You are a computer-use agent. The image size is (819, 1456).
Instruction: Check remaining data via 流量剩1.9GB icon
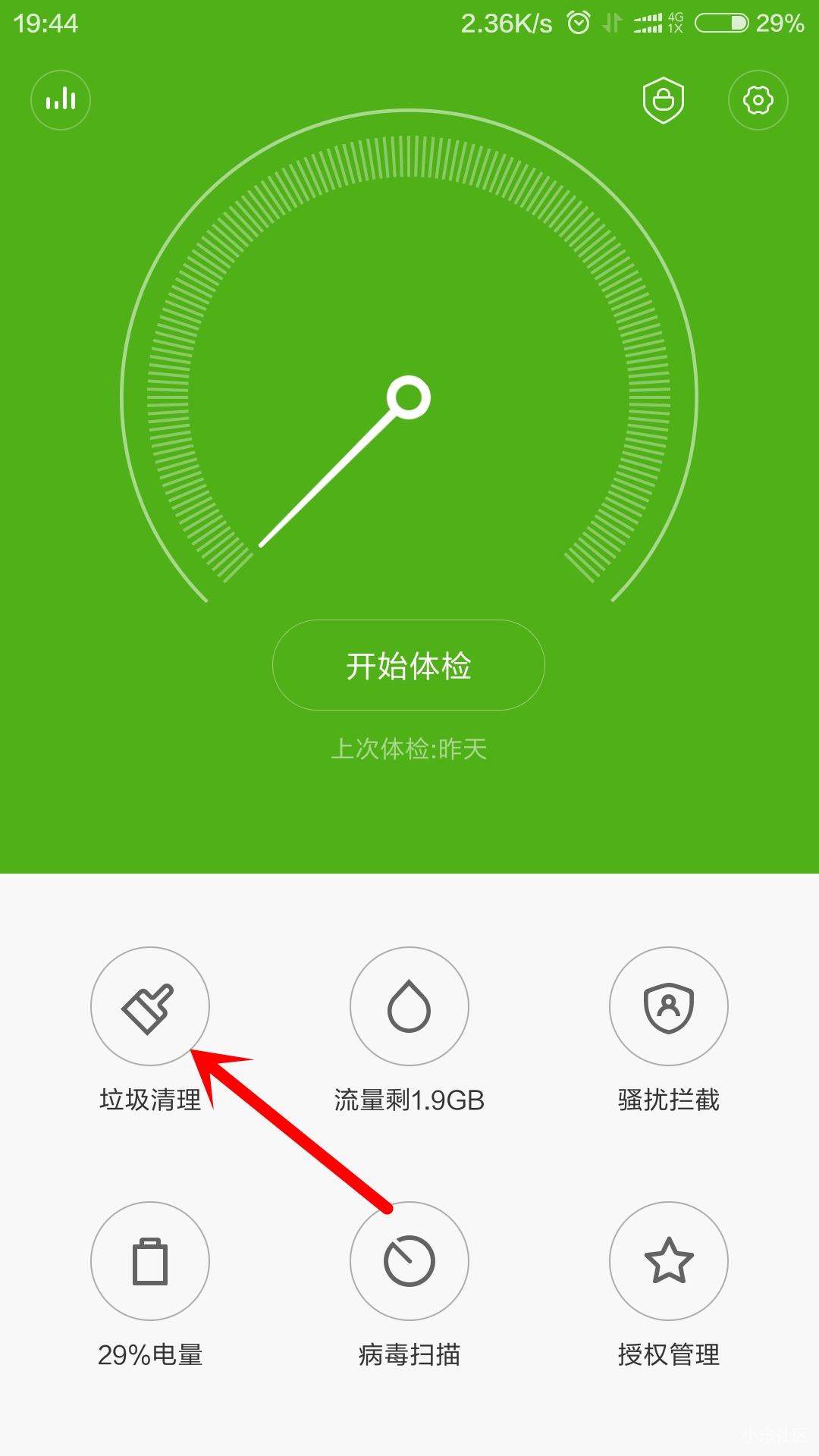409,1007
